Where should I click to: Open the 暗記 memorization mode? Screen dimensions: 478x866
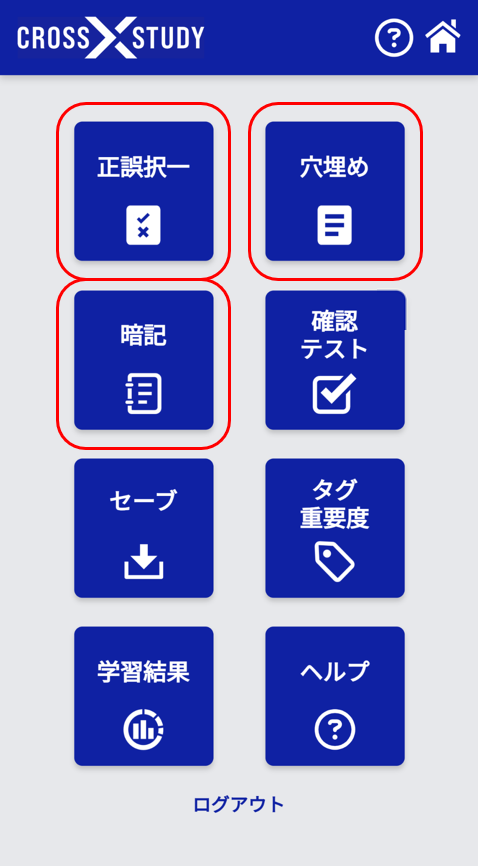click(144, 360)
